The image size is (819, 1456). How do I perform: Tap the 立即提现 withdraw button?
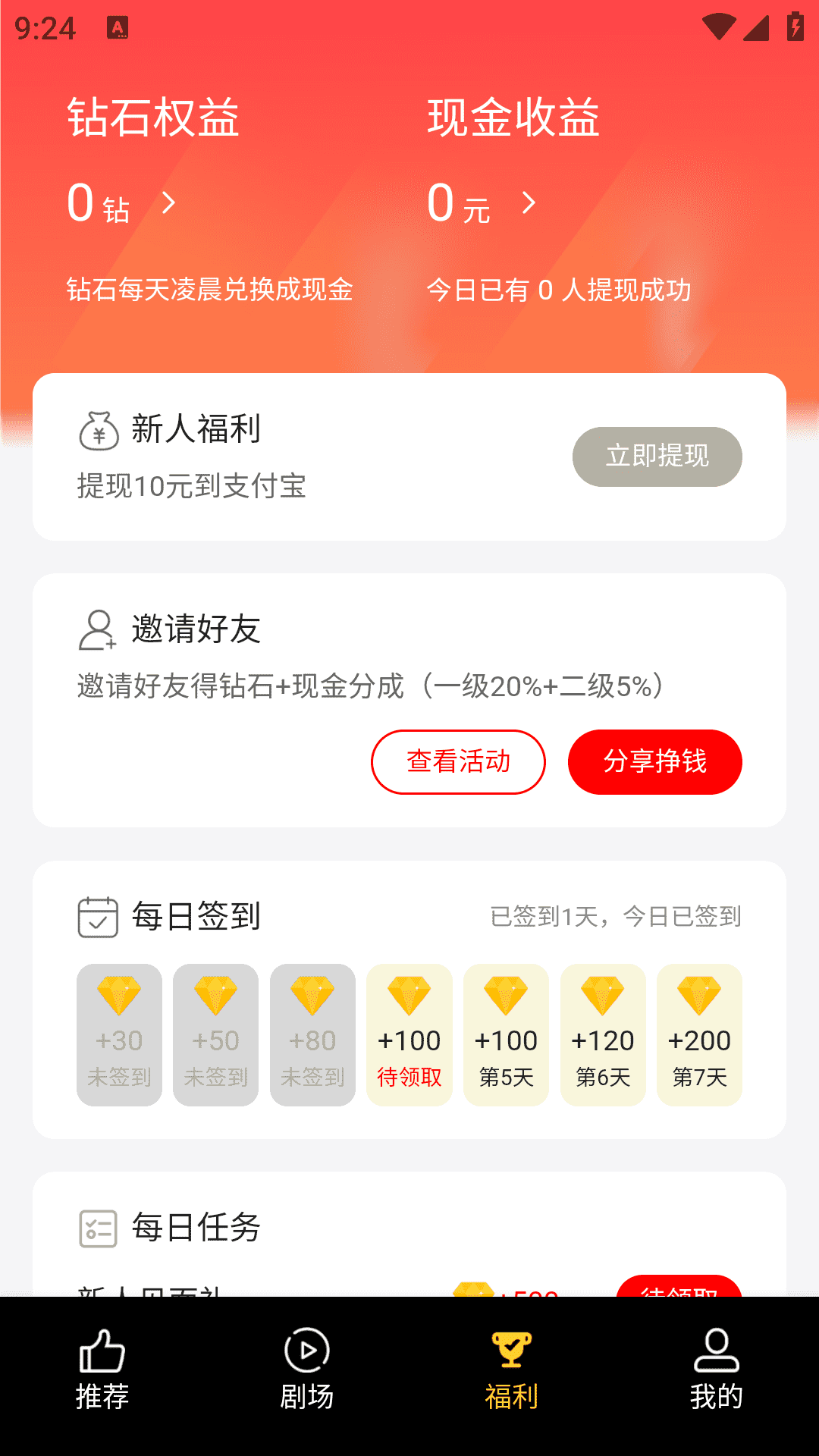(x=657, y=457)
